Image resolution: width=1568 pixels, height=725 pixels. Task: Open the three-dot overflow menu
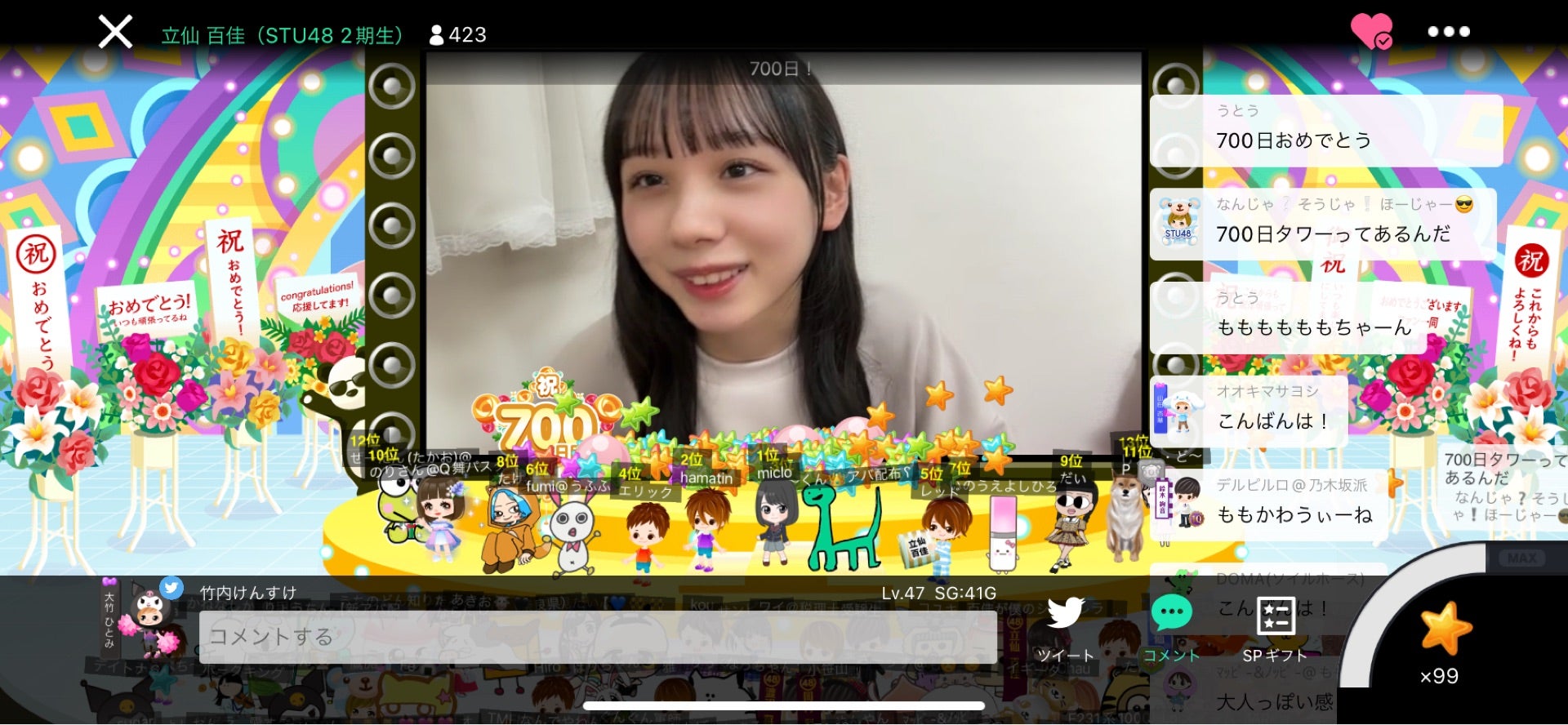(1449, 32)
